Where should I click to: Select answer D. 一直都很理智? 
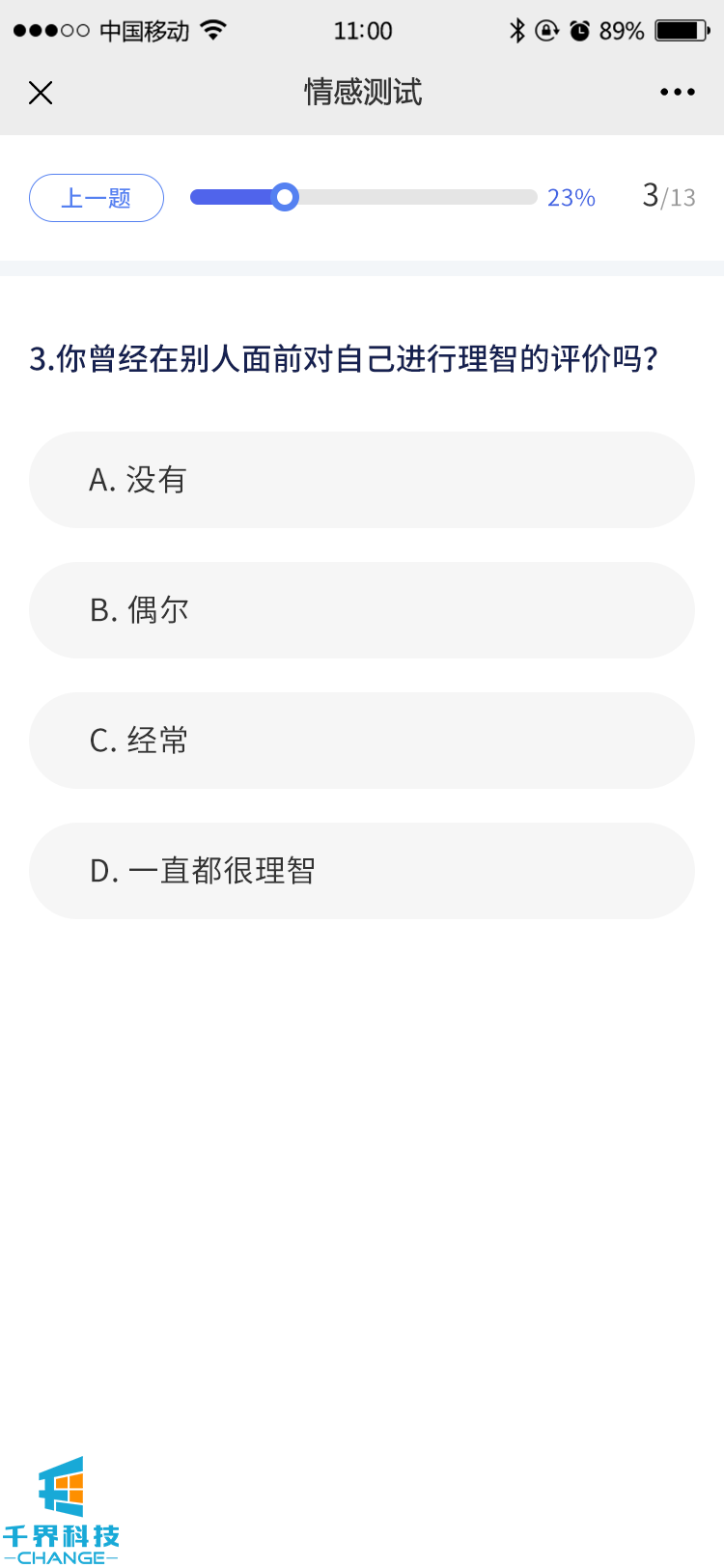pyautogui.click(x=362, y=871)
